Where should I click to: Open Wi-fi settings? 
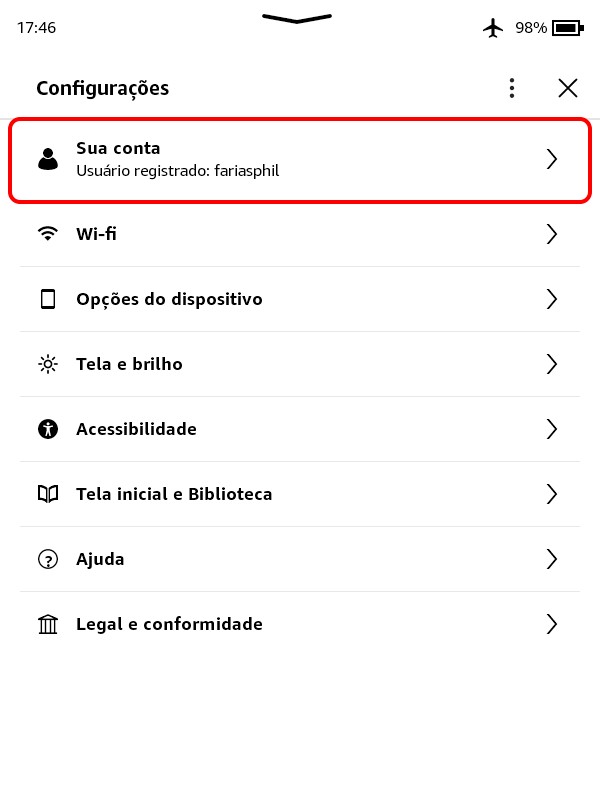[x=299, y=234]
